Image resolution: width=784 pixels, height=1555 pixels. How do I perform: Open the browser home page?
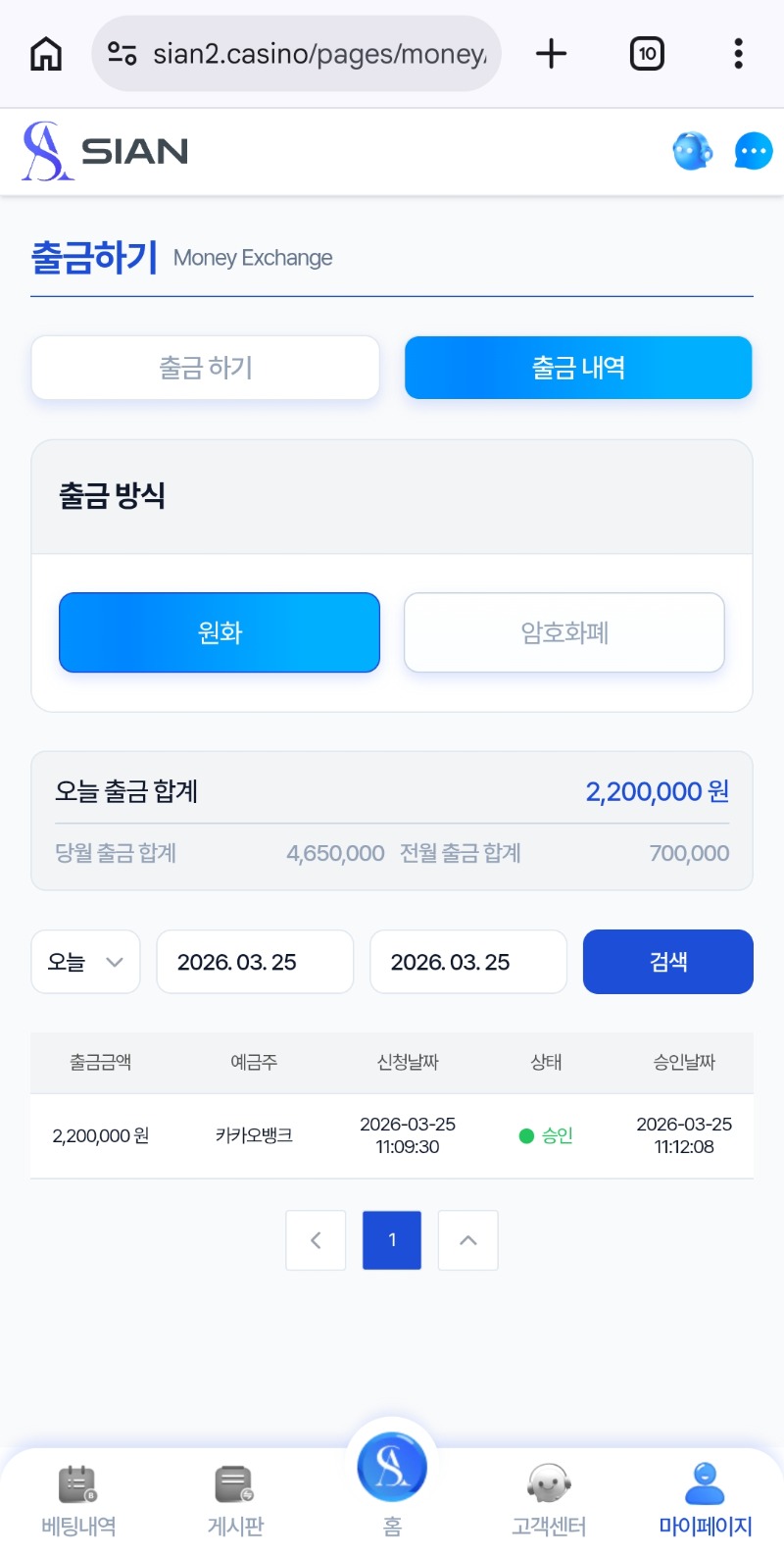click(x=46, y=54)
